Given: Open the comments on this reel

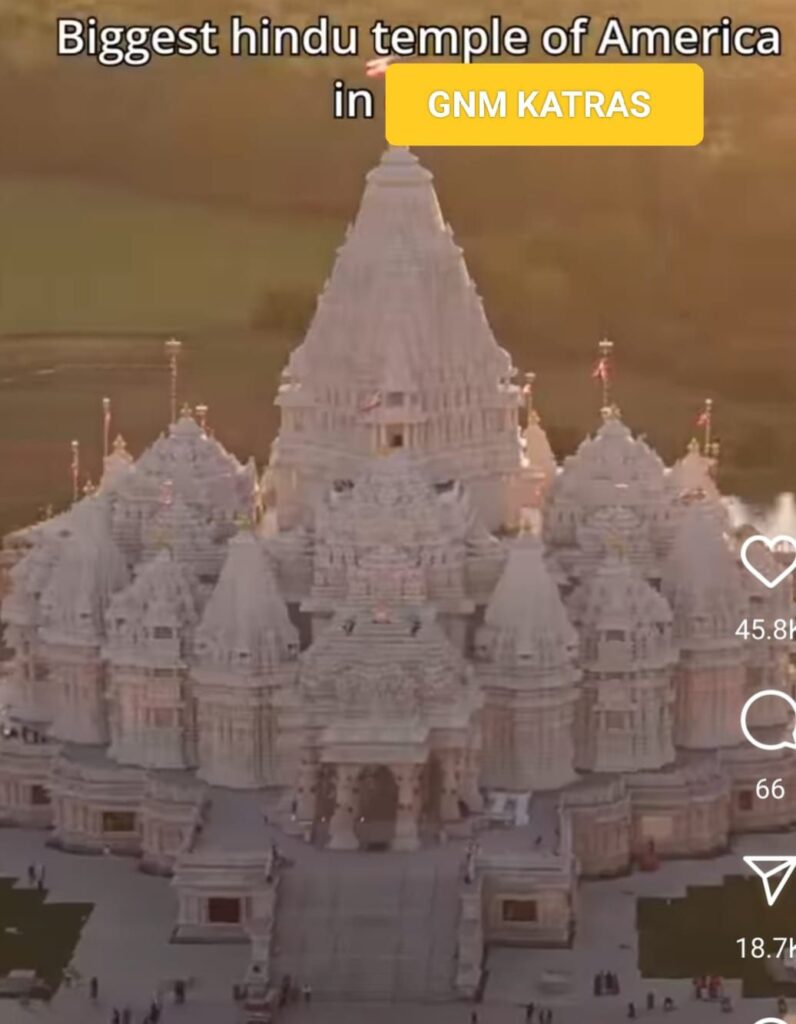Looking at the screenshot, I should click(768, 721).
